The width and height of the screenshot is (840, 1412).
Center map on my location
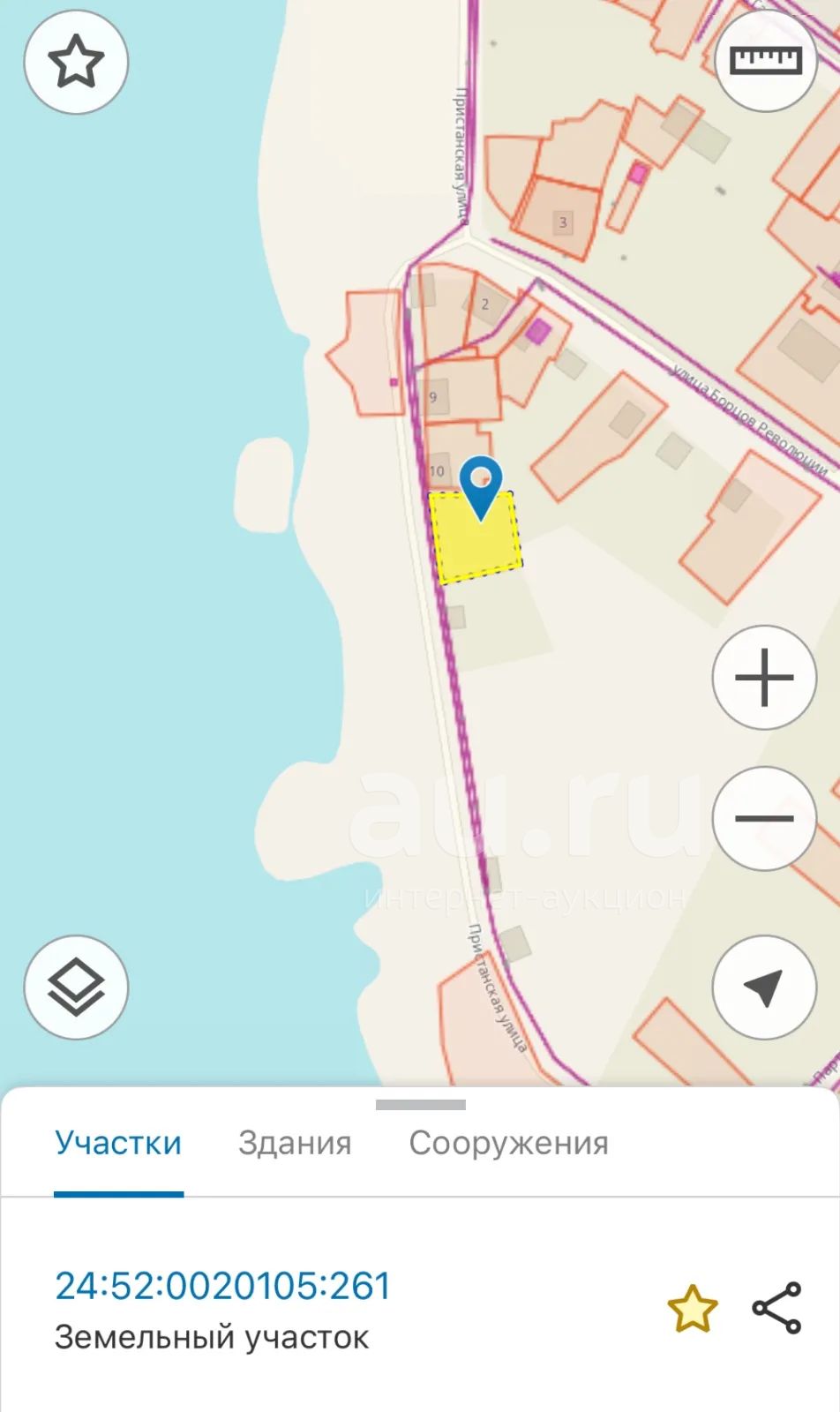click(764, 987)
